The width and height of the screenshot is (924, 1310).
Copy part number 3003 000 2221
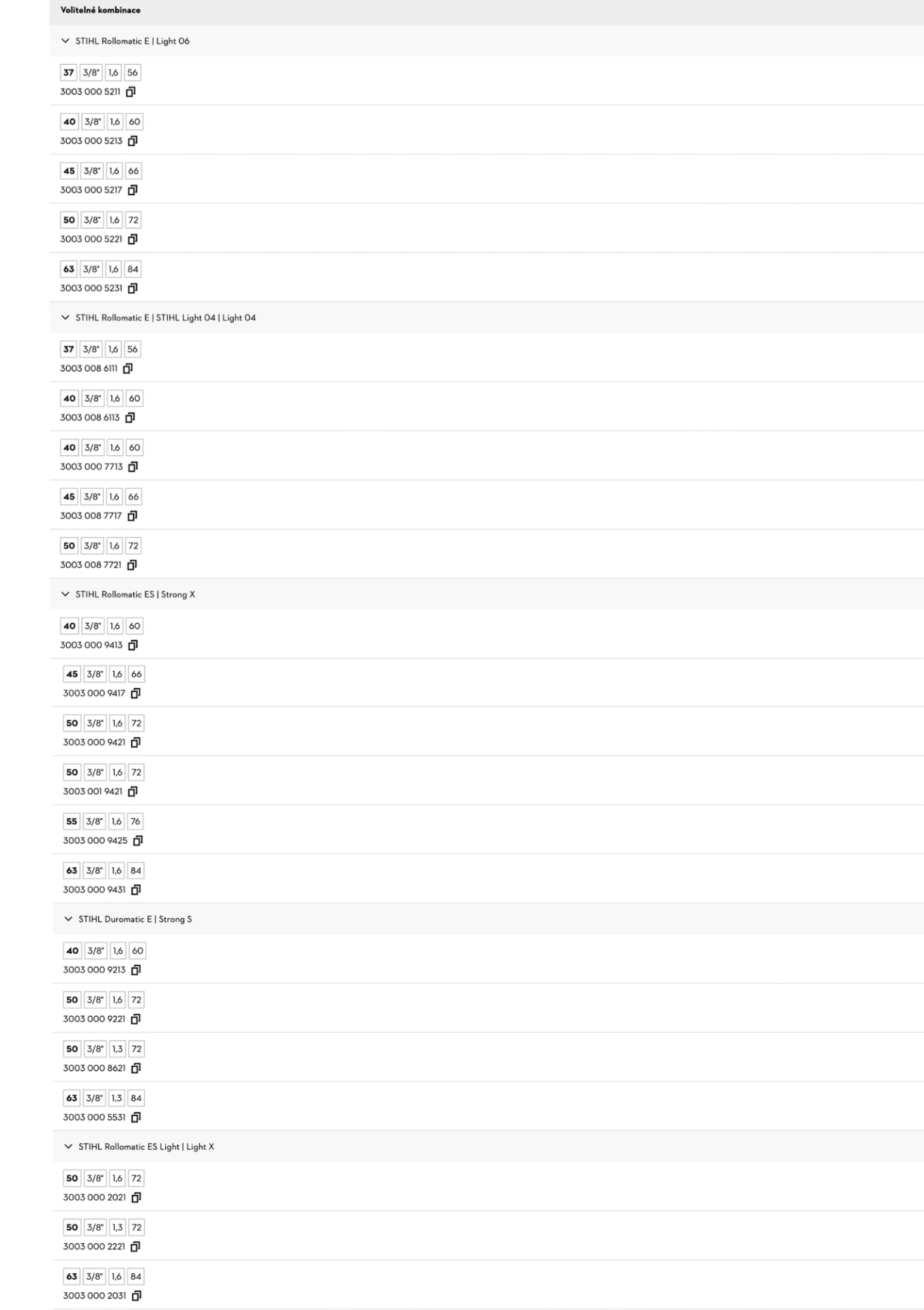(135, 1247)
